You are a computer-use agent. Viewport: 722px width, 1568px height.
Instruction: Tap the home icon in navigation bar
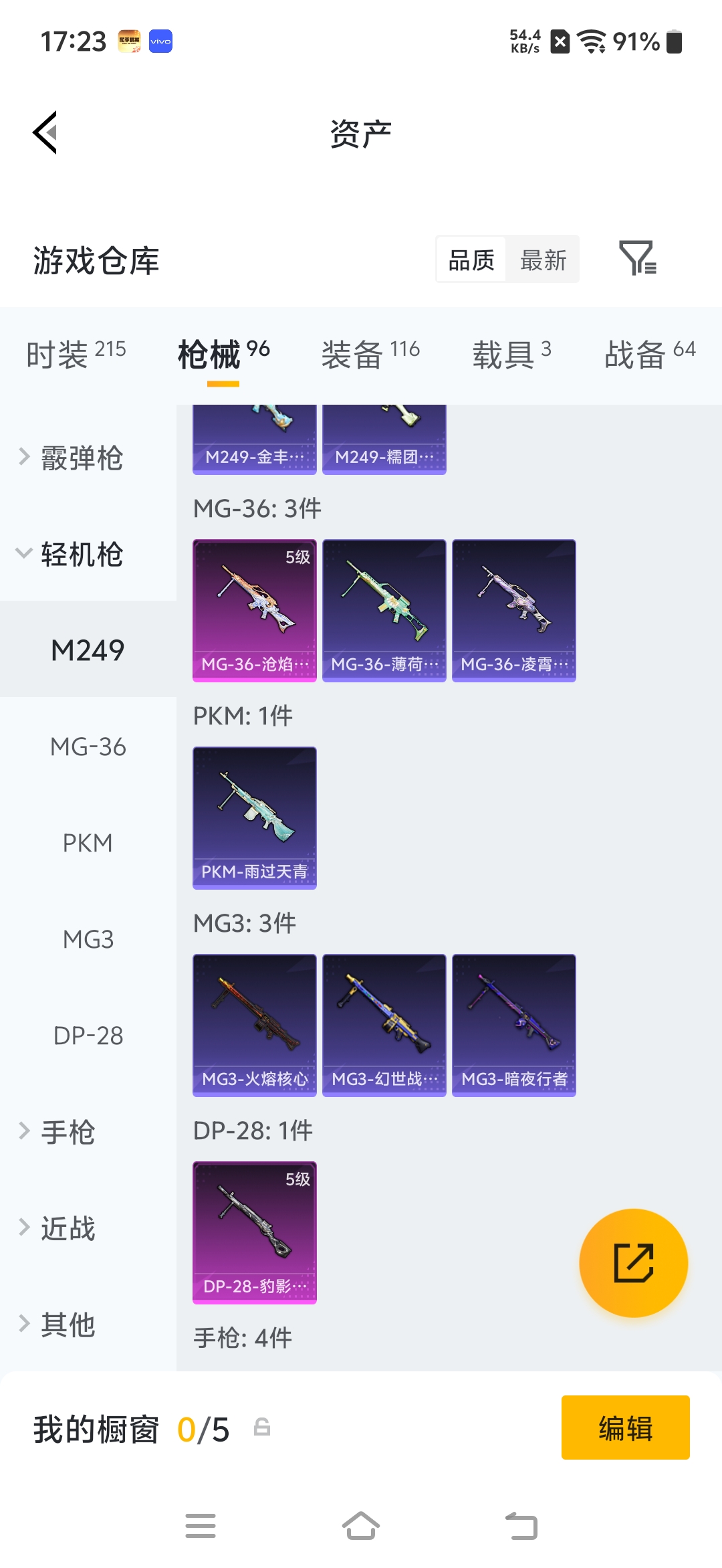[x=361, y=1526]
